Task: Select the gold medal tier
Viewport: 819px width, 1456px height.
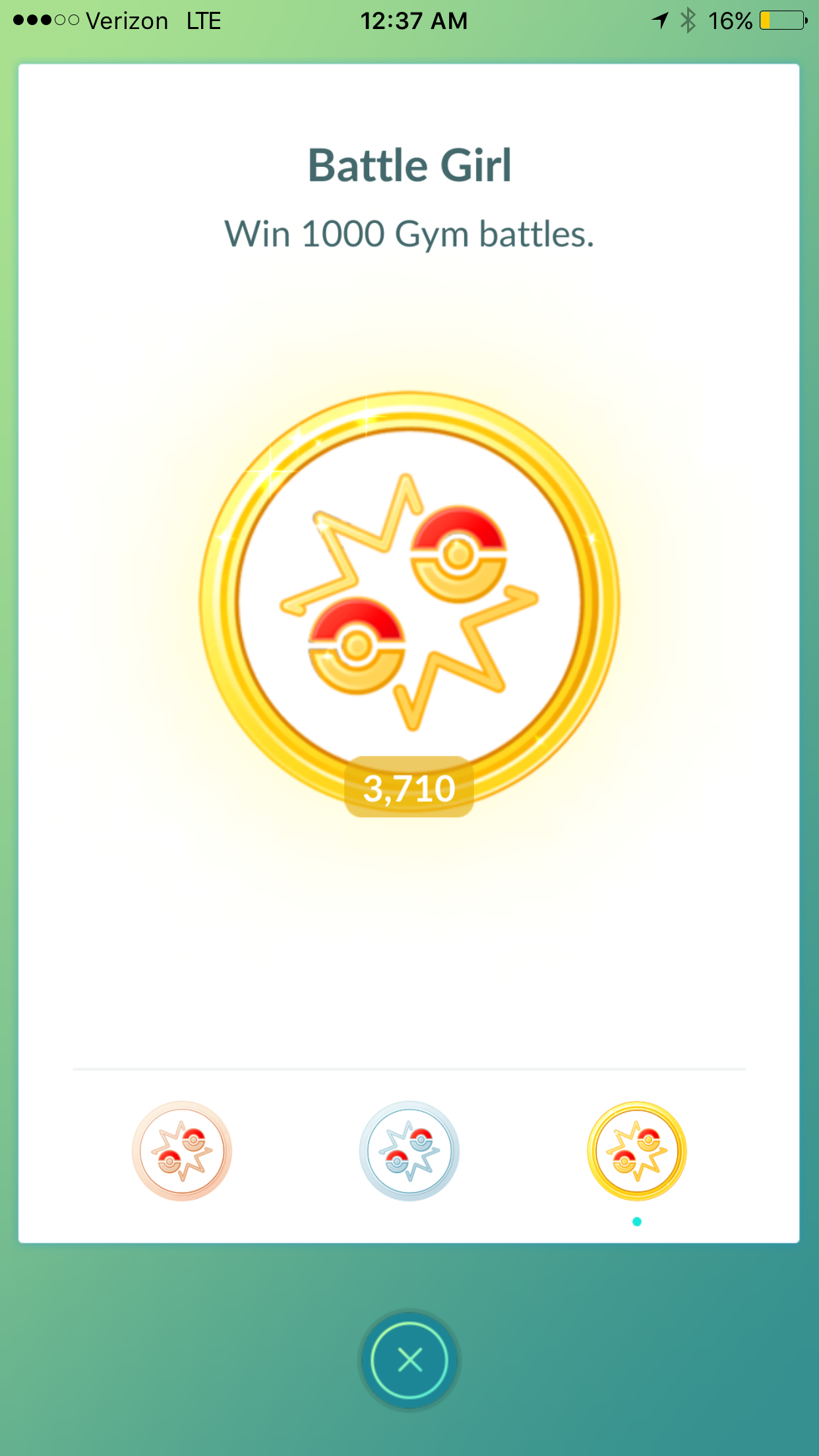Action: click(x=637, y=1151)
